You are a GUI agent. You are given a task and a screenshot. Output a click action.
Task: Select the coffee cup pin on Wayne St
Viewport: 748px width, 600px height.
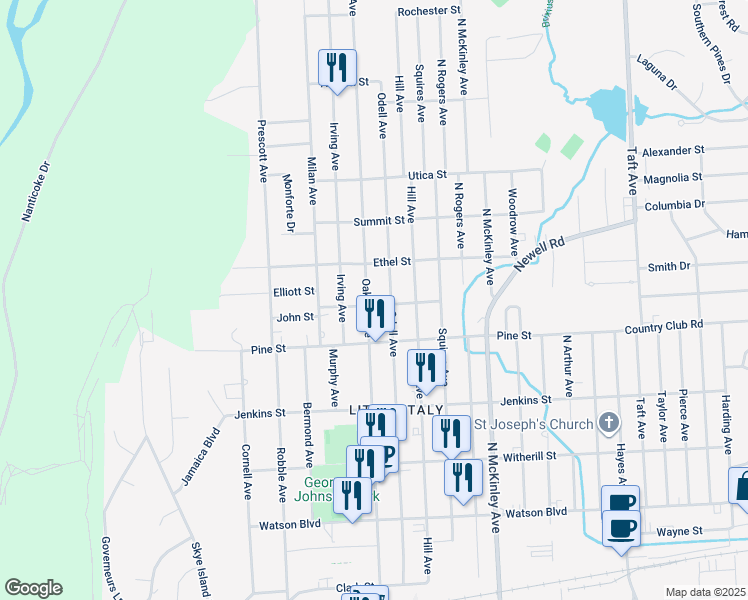tap(621, 527)
